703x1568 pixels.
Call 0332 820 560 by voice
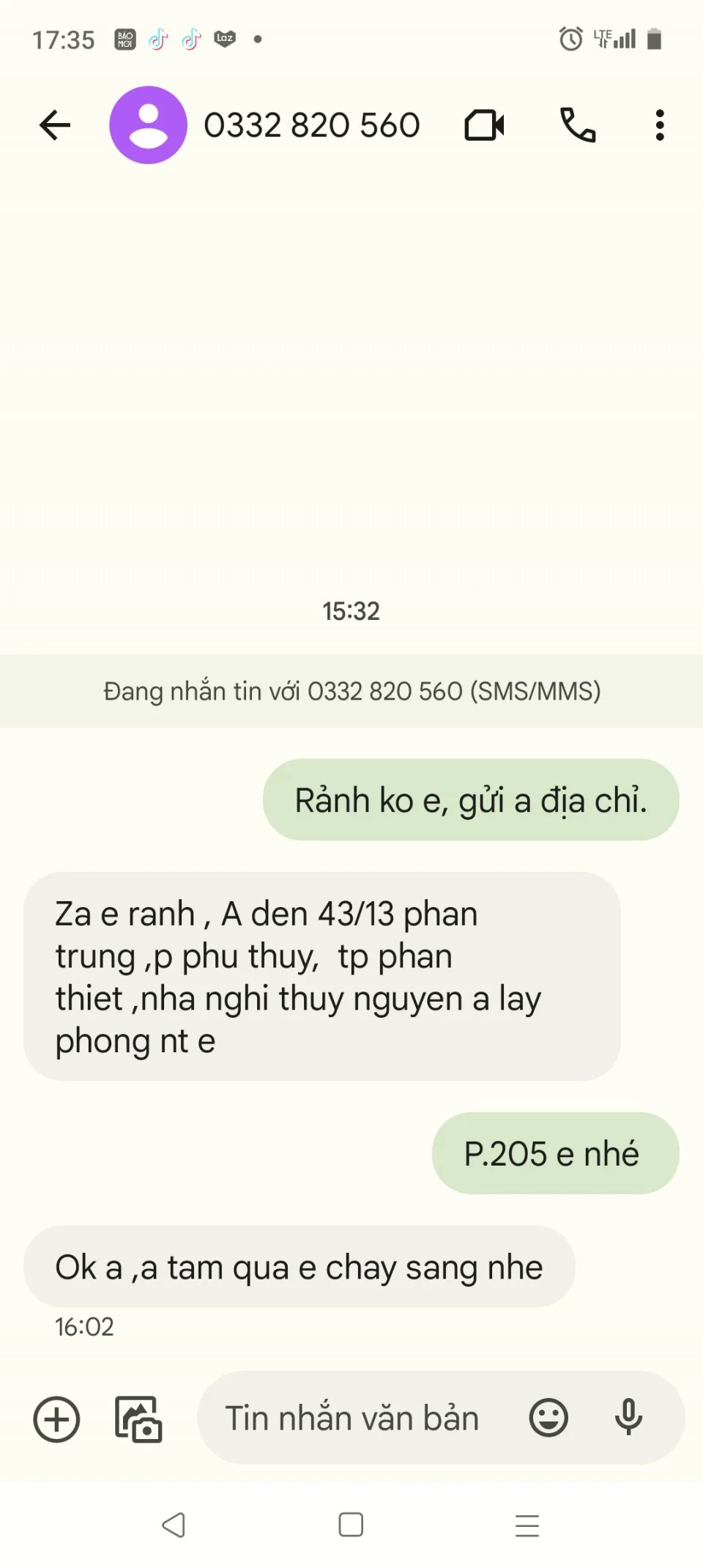(578, 125)
